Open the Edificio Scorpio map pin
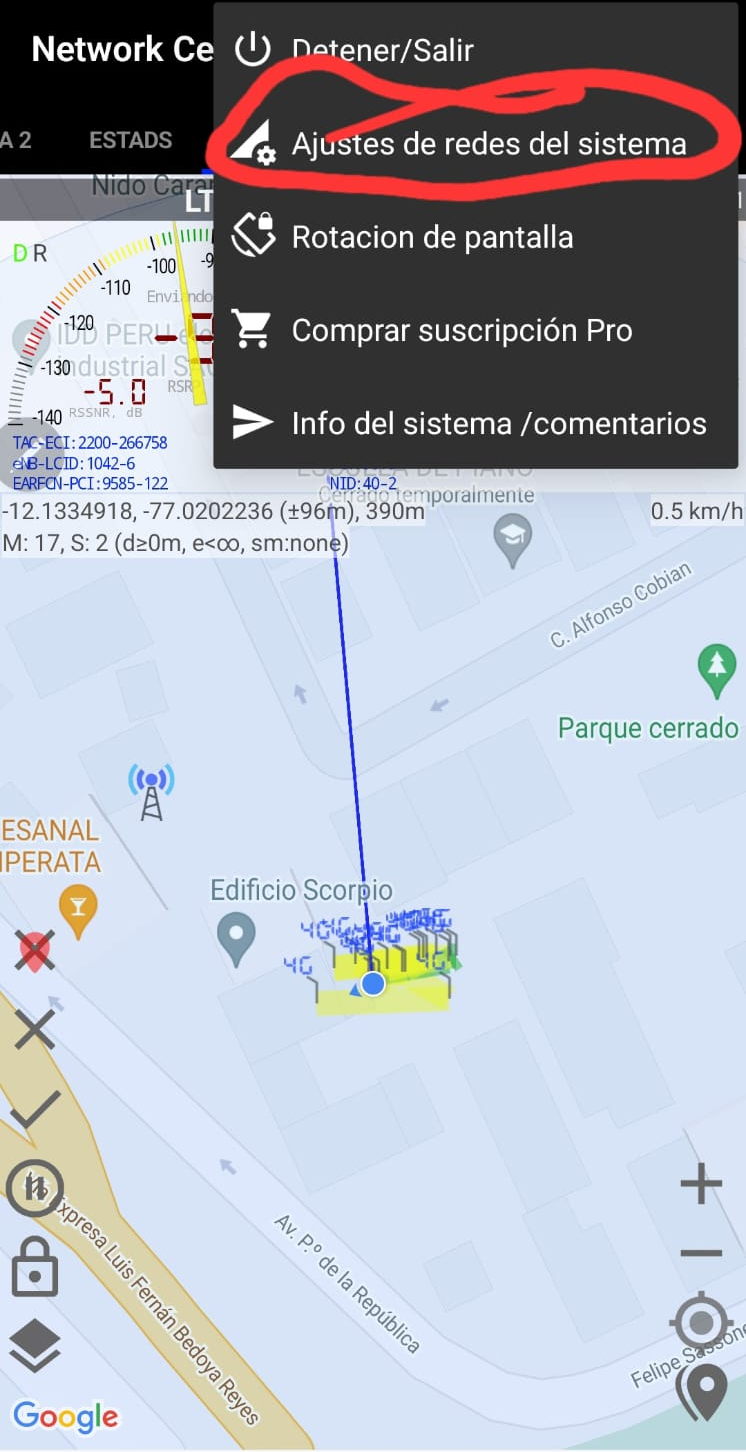Viewport: 746px width, 1452px height. pyautogui.click(x=236, y=939)
